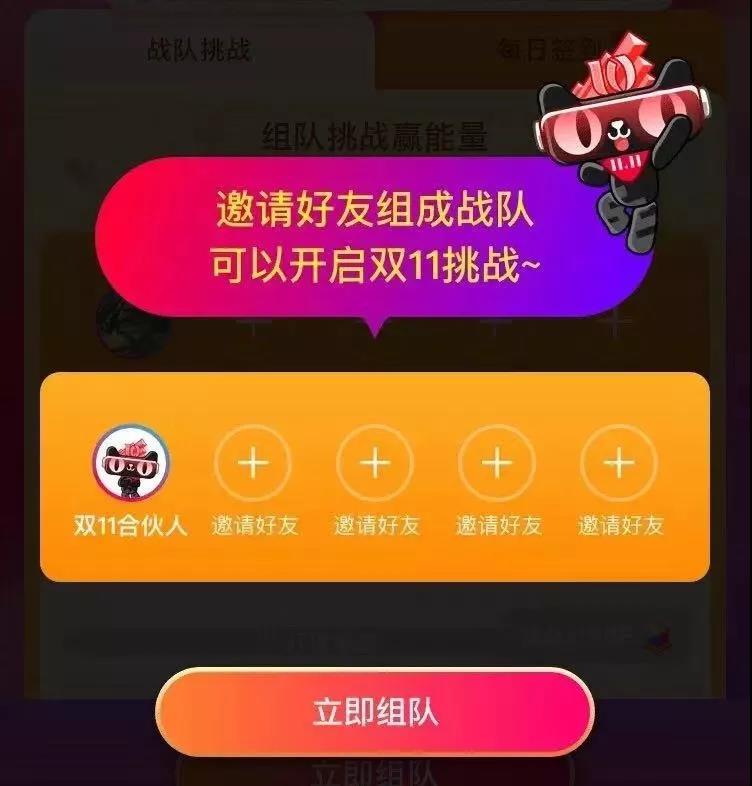This screenshot has height=786, width=752.
Task: Tap the 立即组队 button
Action: point(375,712)
